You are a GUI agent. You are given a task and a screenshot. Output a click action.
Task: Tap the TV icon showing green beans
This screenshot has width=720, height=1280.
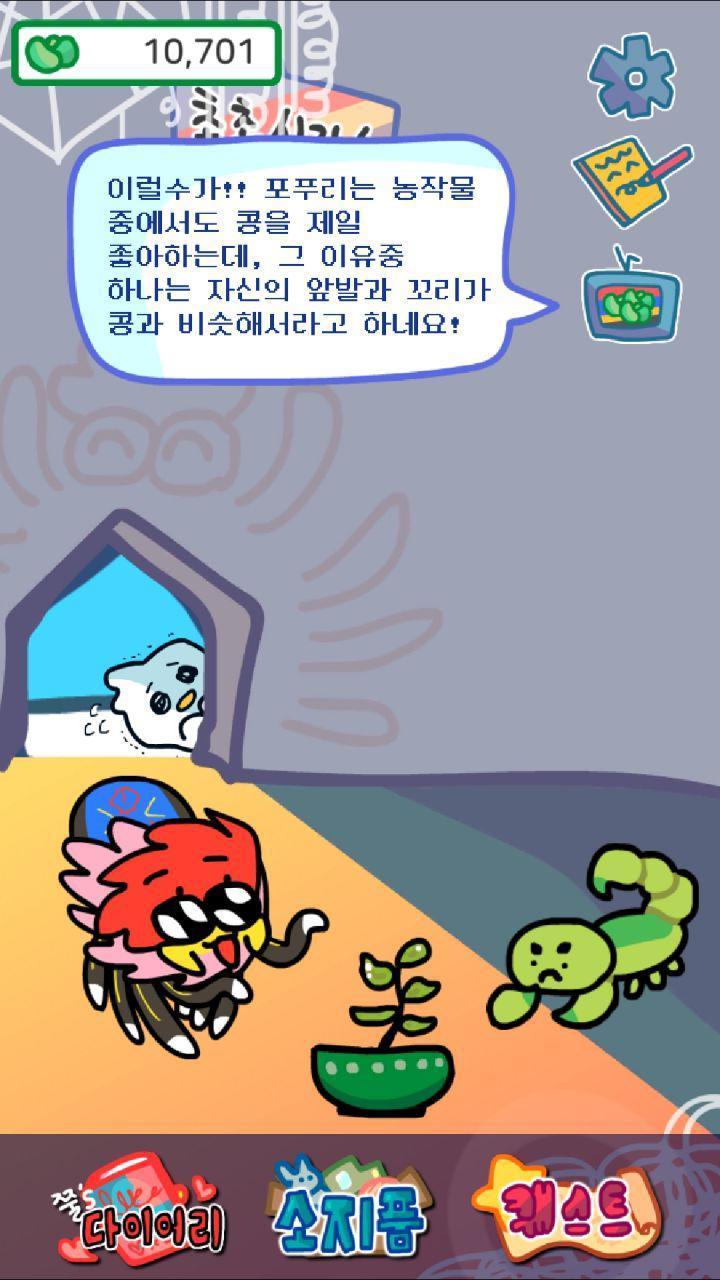click(631, 297)
